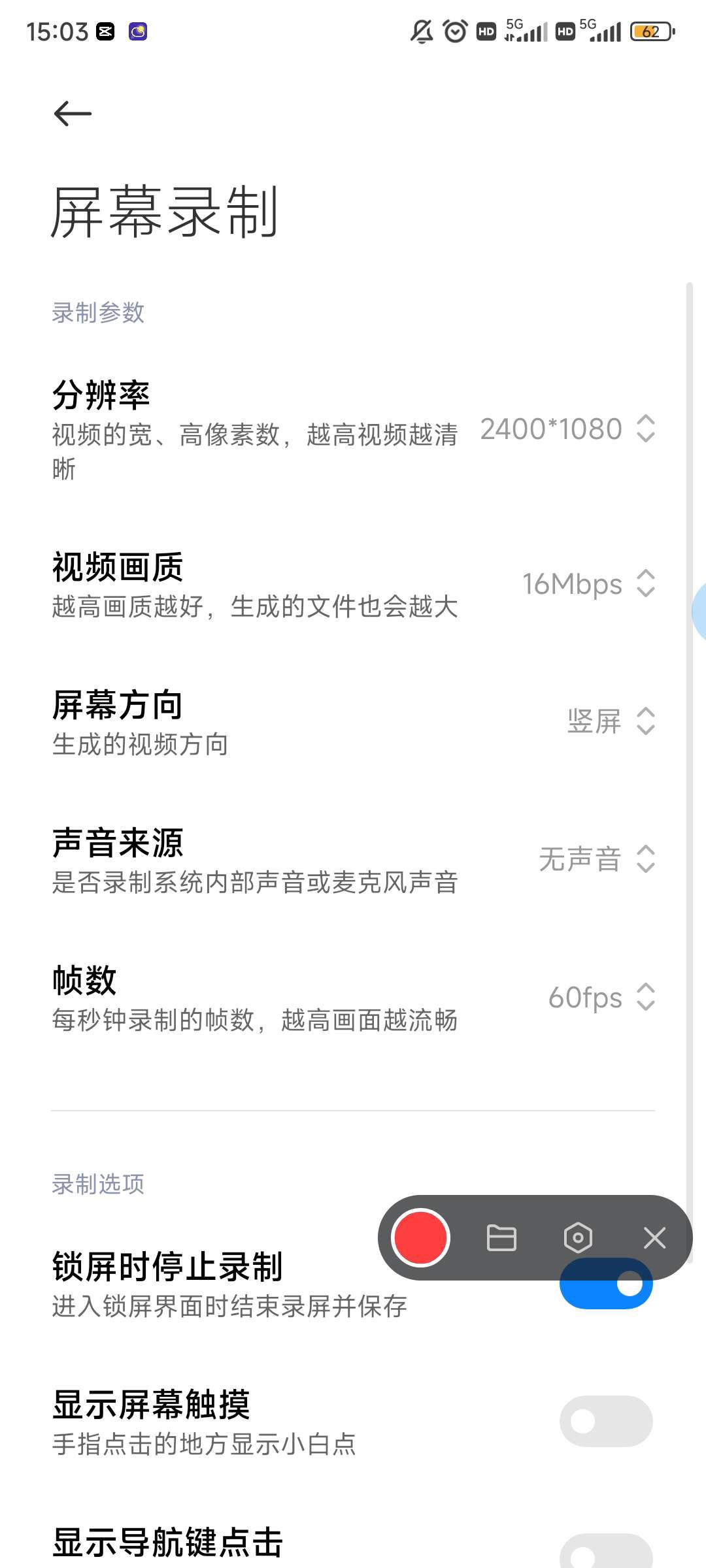Go back from 屏幕录制 settings
The width and height of the screenshot is (706, 1568).
[x=72, y=114]
